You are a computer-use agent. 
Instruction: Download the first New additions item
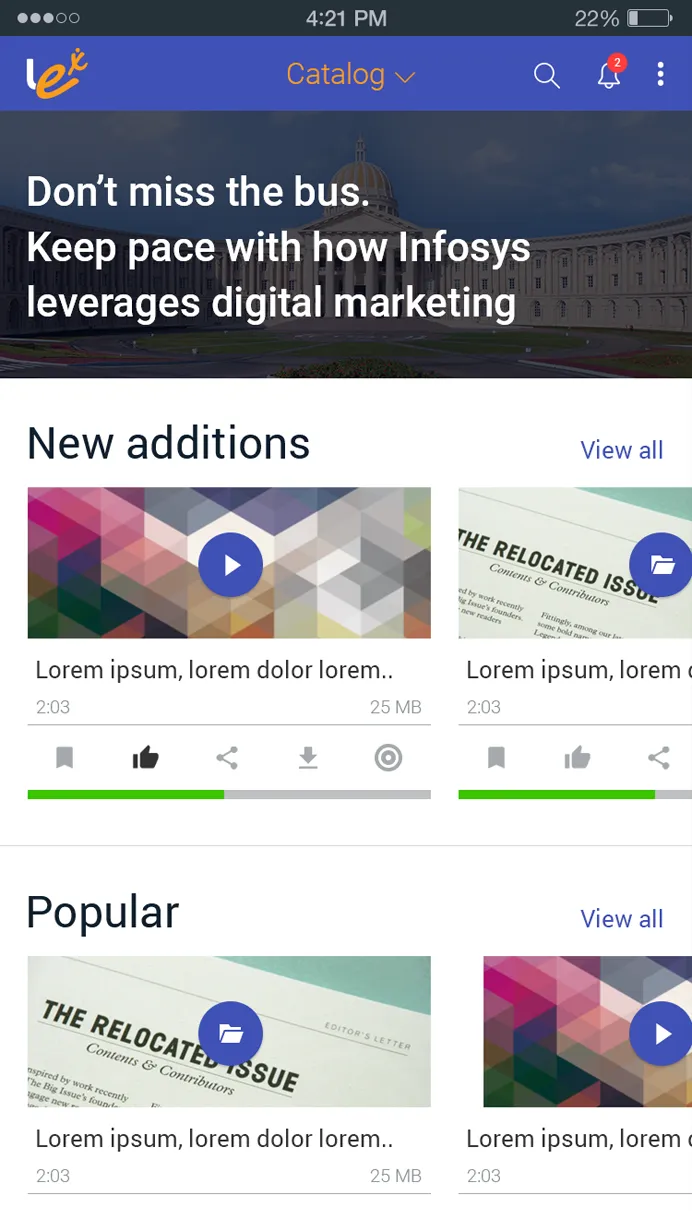[308, 758]
